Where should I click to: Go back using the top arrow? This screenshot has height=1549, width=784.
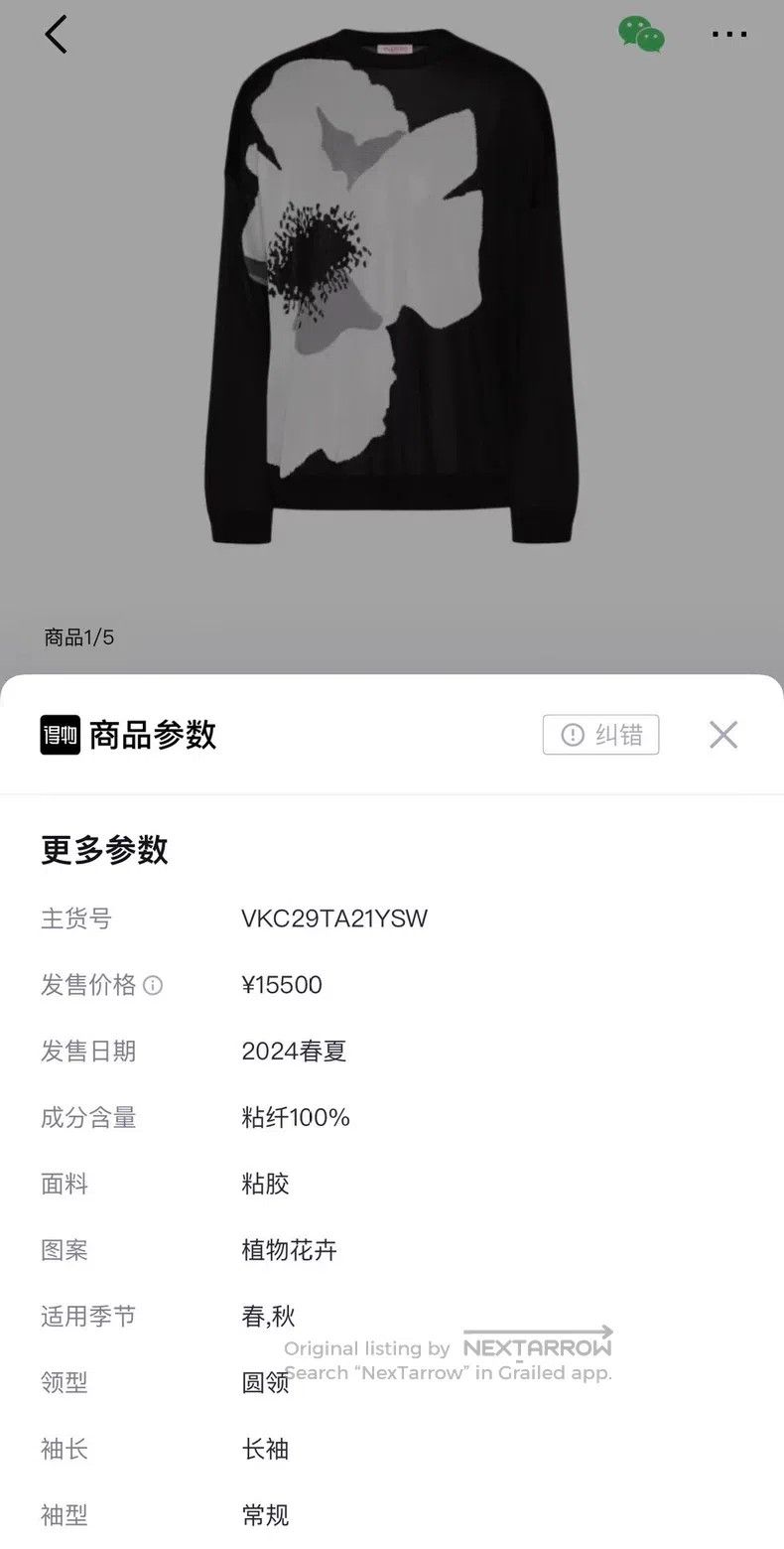[56, 35]
